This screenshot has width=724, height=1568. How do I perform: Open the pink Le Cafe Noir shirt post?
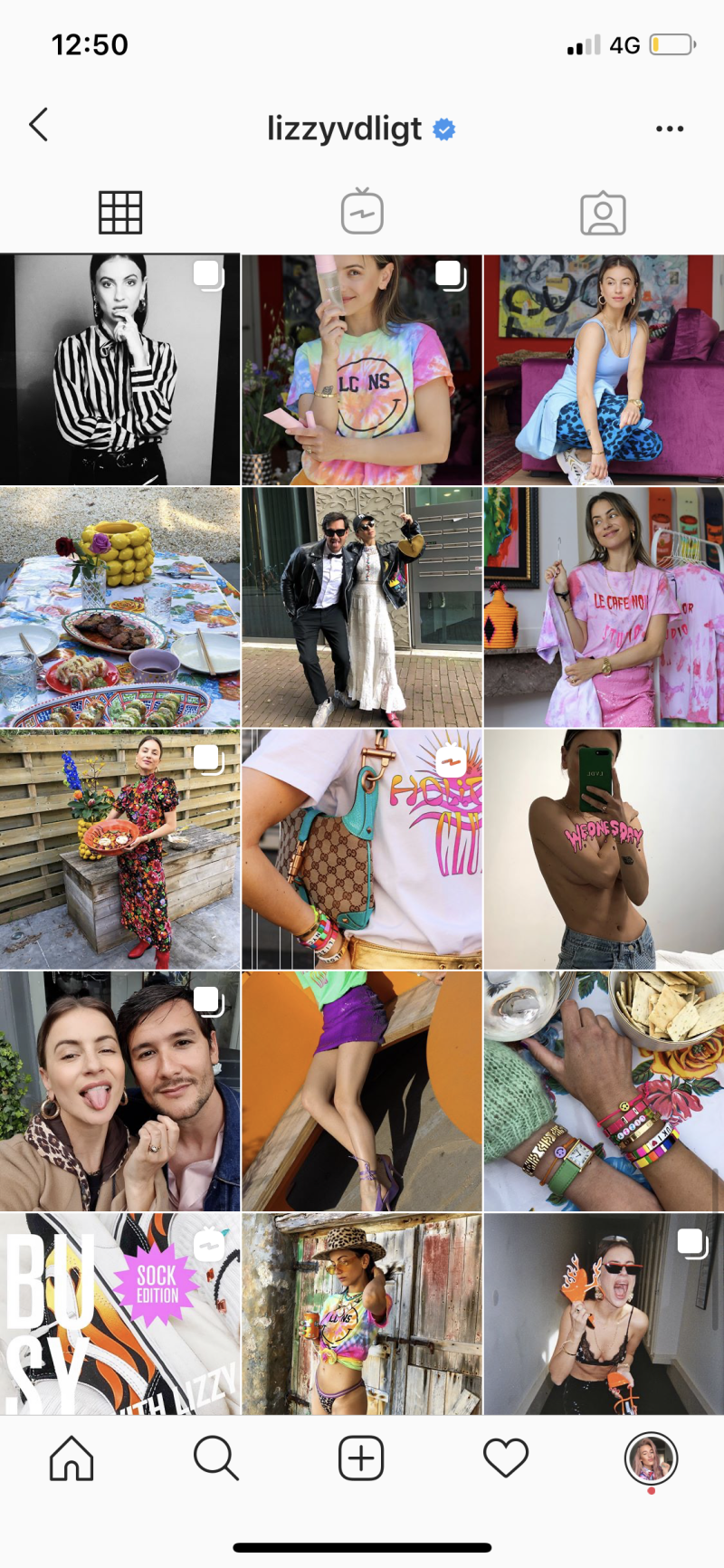pyautogui.click(x=604, y=607)
